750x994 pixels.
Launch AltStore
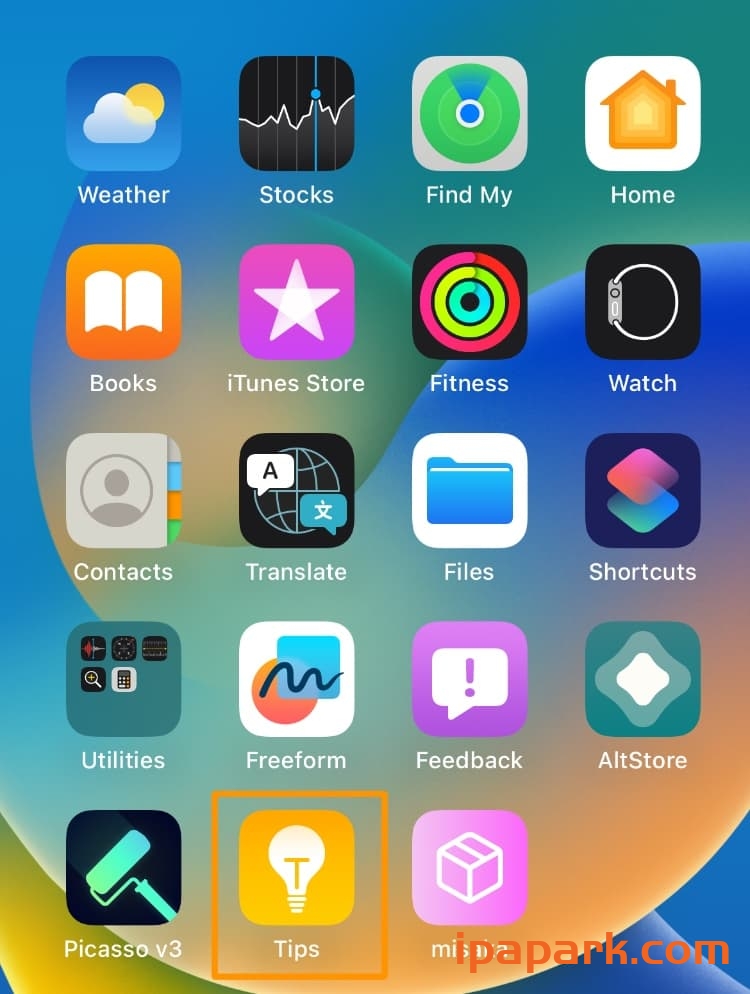(642, 679)
